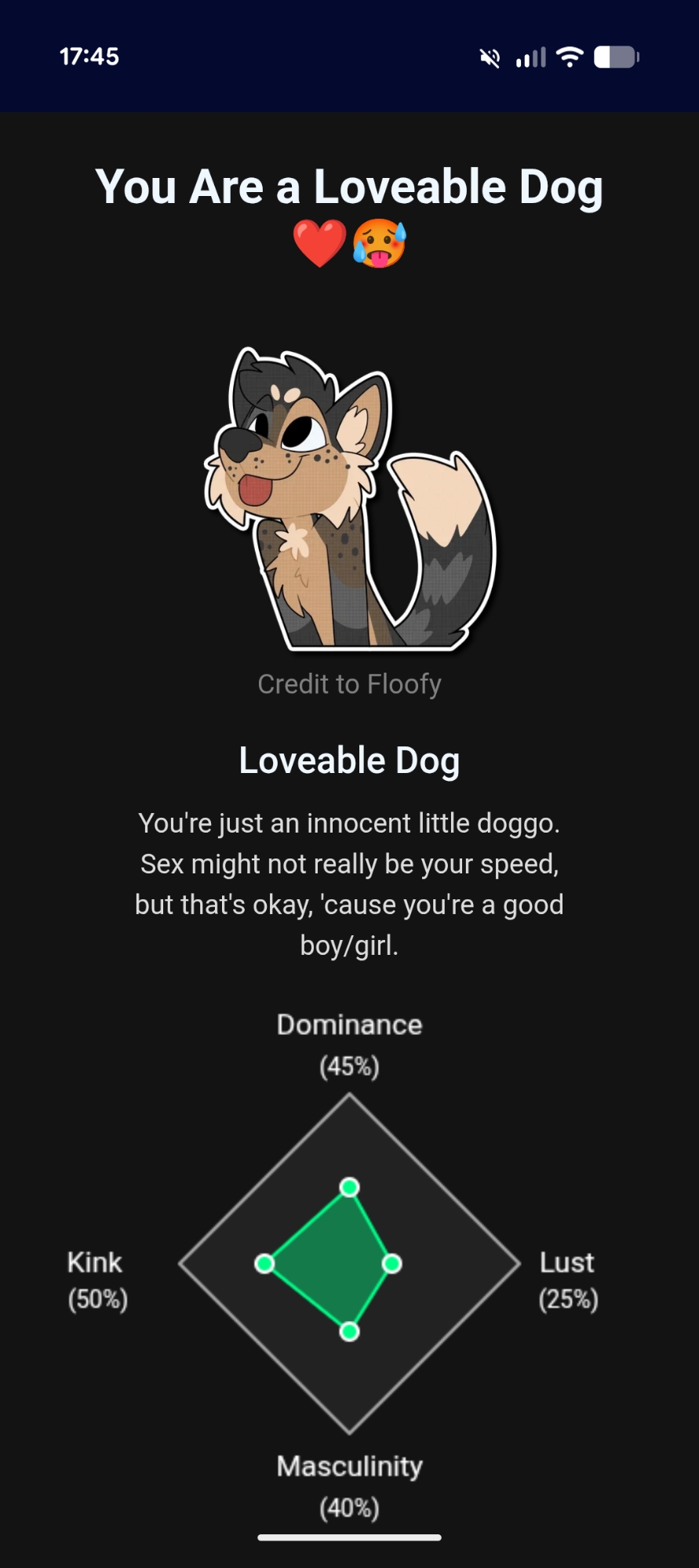Screen dimensions: 699x1568
Task: Tap the Dominance data point on chart
Action: coord(350,1188)
